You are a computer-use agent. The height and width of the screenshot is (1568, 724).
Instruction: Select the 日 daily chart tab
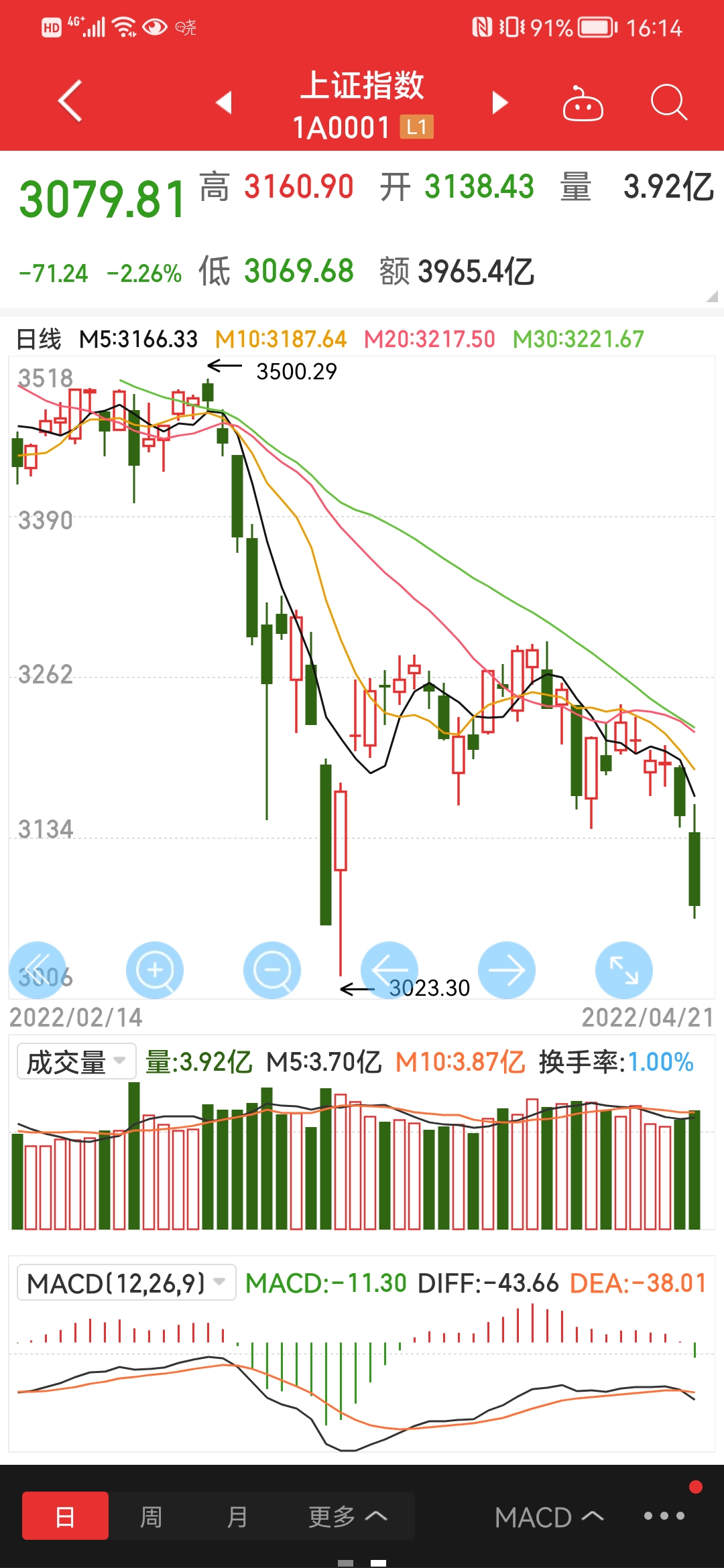pos(65,1516)
